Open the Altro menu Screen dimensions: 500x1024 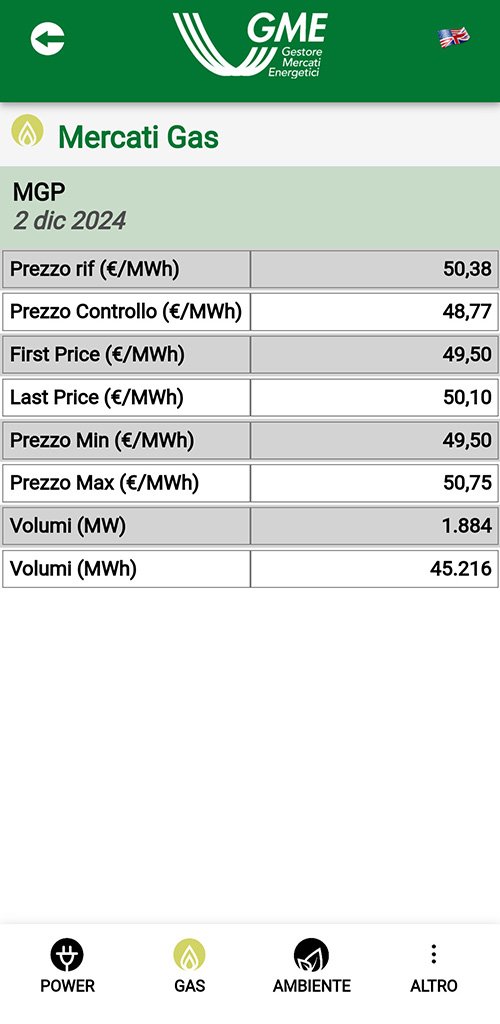point(433,966)
